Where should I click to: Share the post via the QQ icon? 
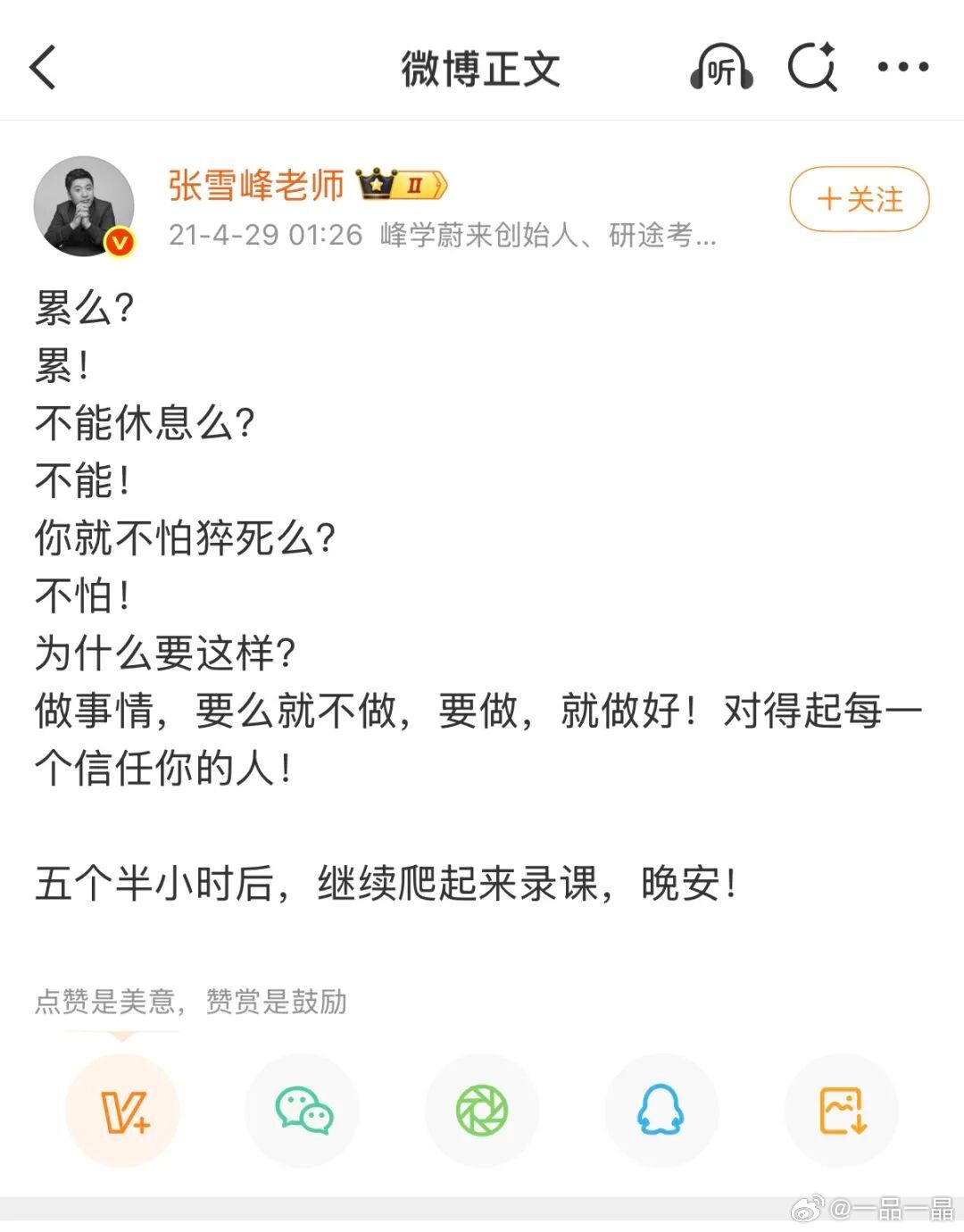coord(661,1110)
